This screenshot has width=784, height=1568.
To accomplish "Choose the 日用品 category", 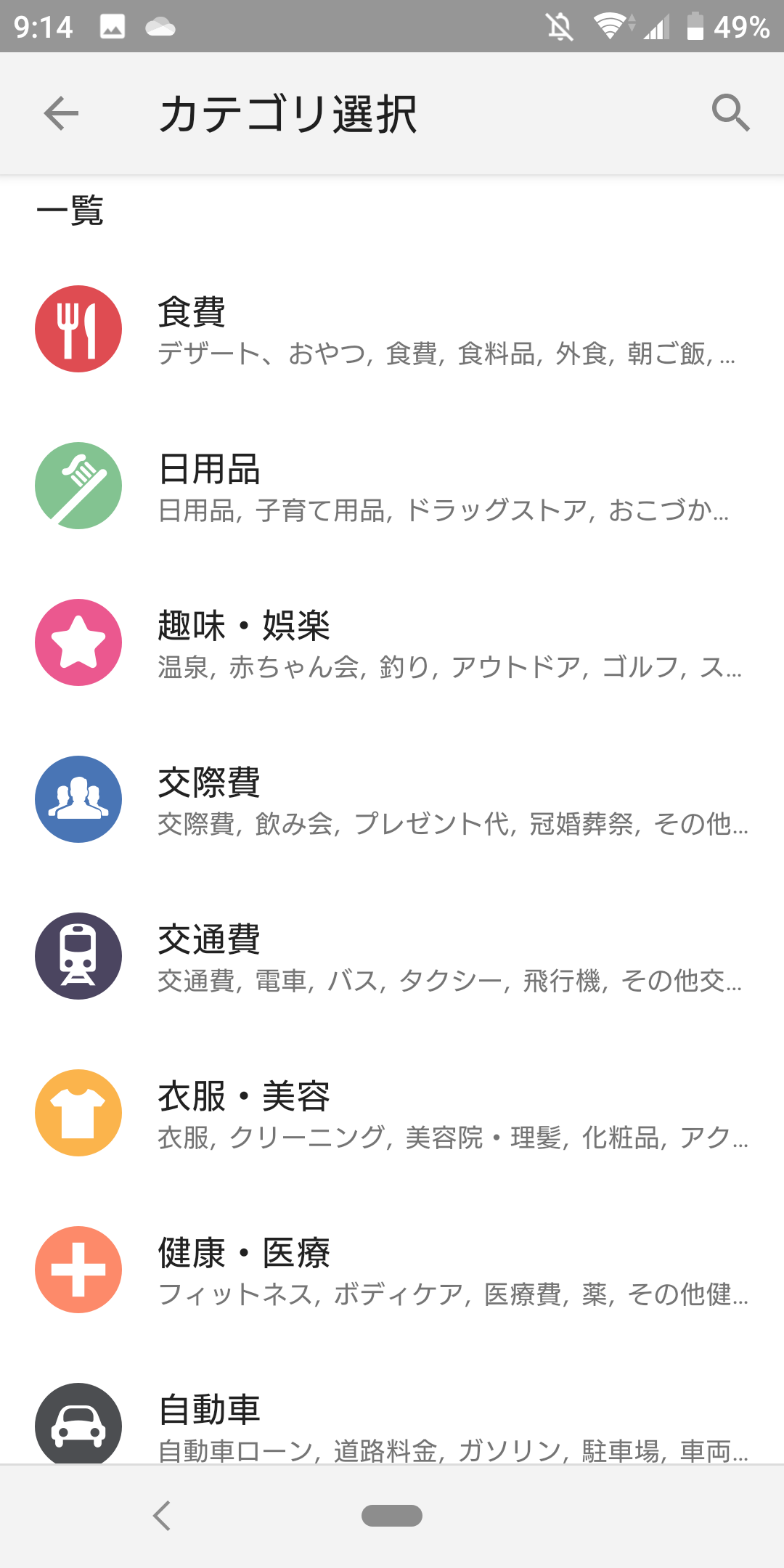I will (x=392, y=486).
